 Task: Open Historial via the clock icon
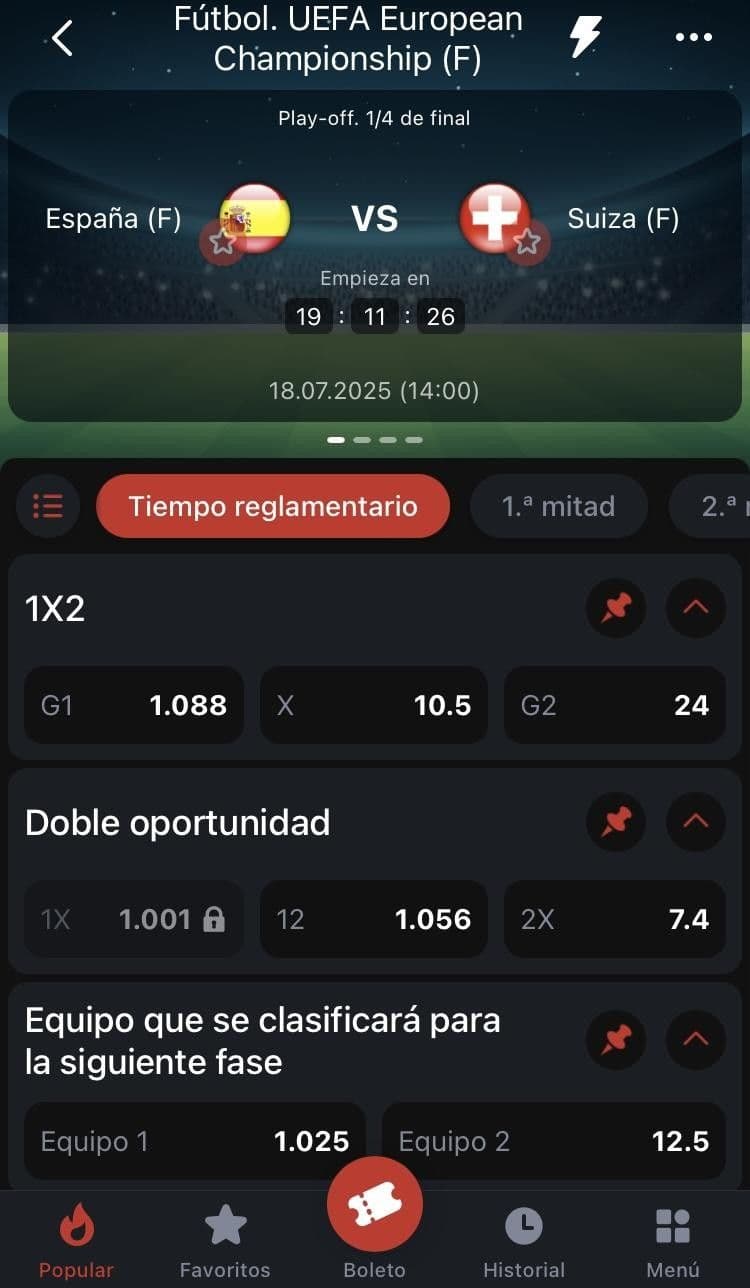pos(524,1224)
